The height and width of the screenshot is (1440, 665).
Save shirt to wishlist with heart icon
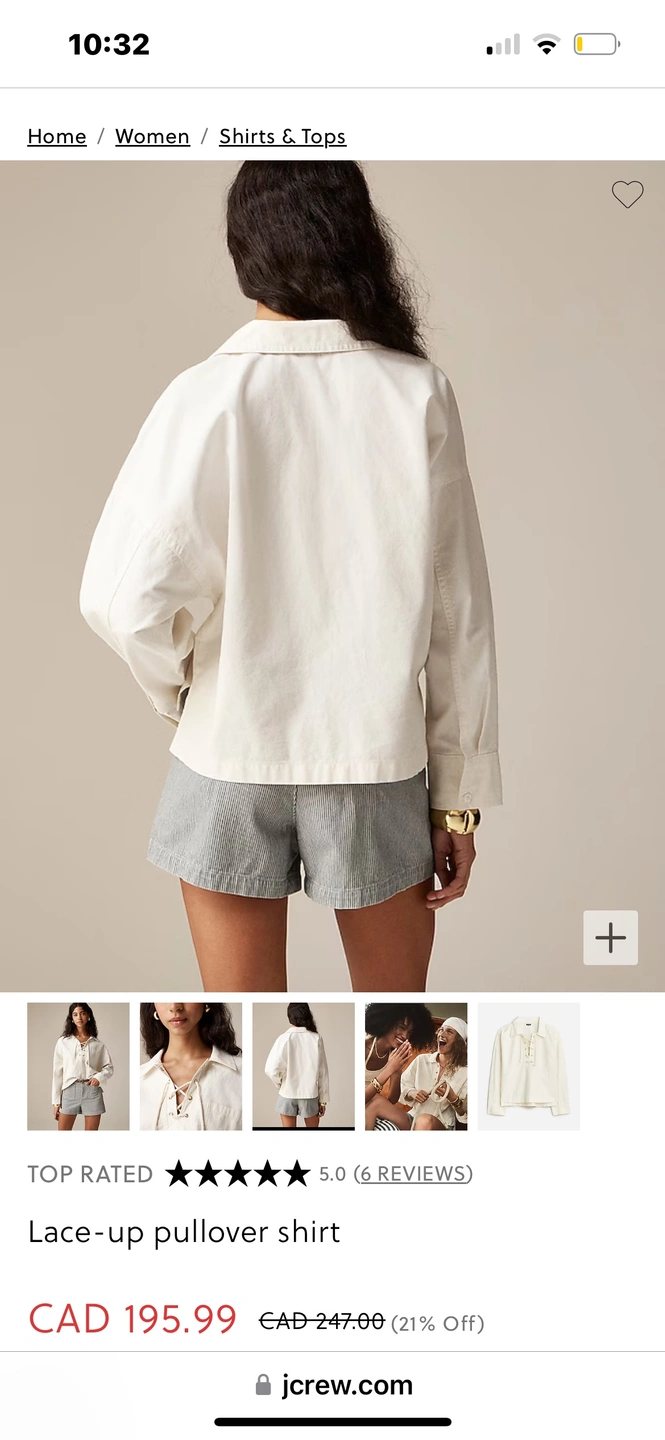pos(627,195)
